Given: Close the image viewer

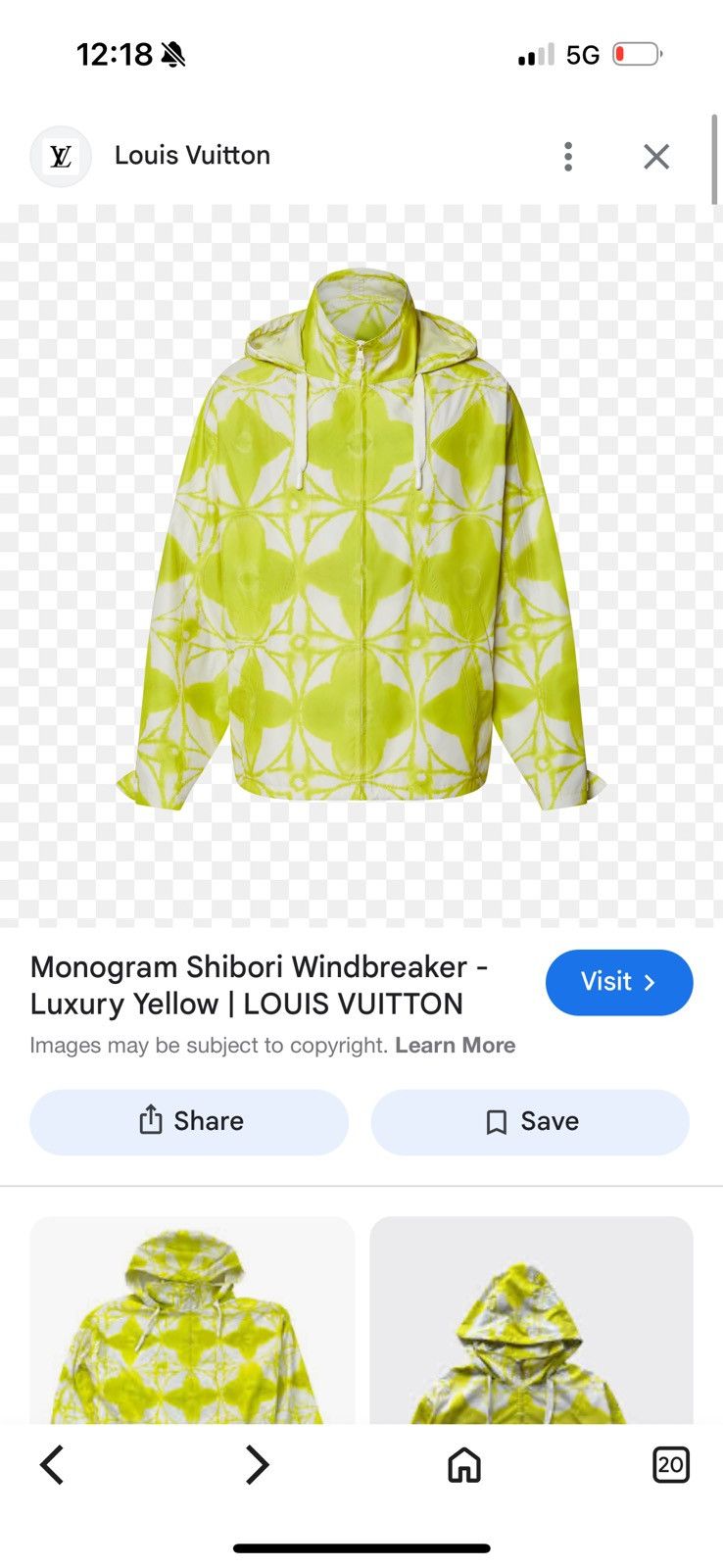Looking at the screenshot, I should pyautogui.click(x=656, y=157).
